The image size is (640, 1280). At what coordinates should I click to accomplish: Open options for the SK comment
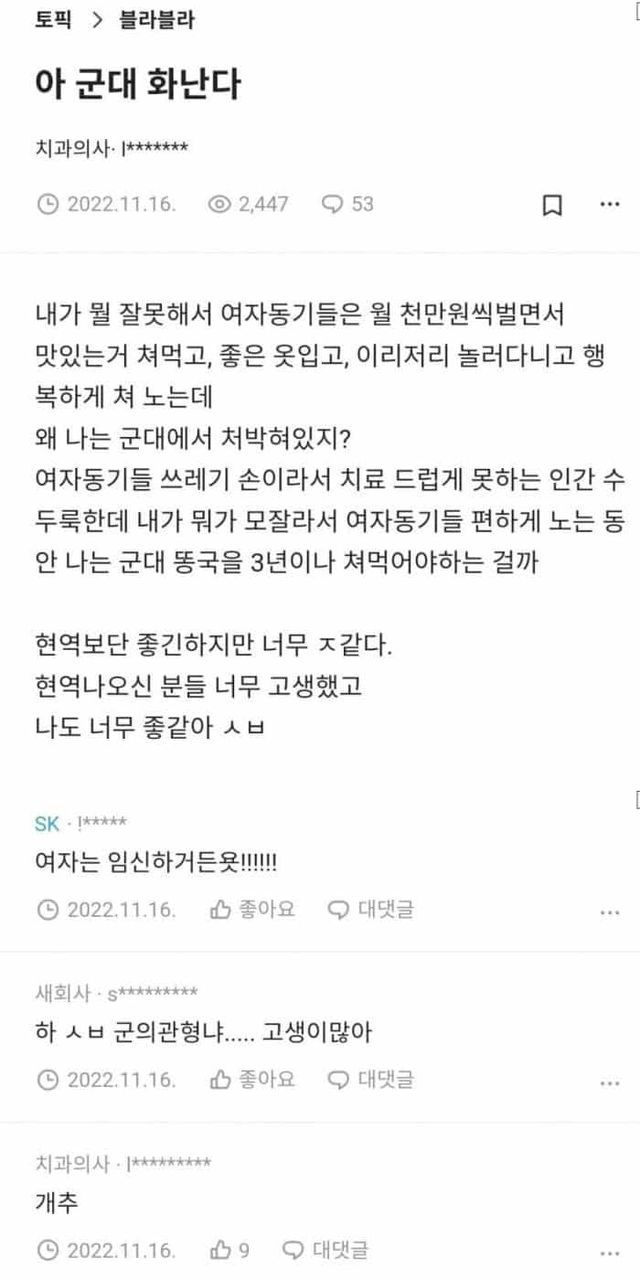pyautogui.click(x=609, y=912)
